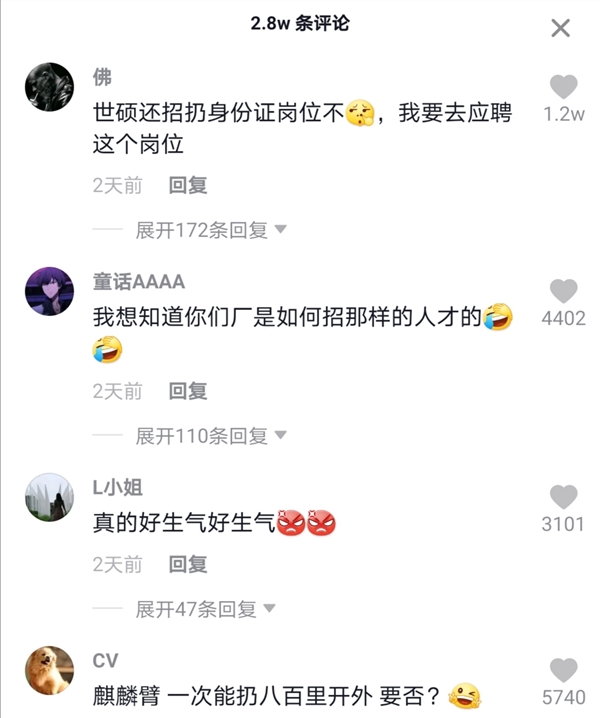Open 童话AAAA's profile avatar
The image size is (600, 718).
tap(49, 292)
